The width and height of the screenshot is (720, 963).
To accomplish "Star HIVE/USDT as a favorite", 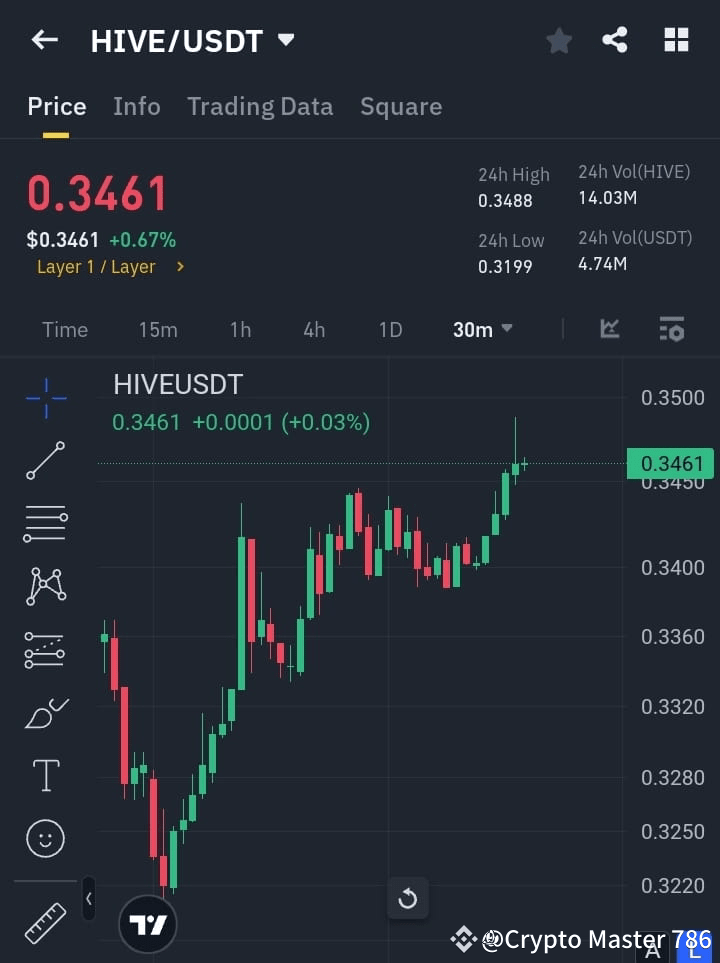I will pos(559,40).
